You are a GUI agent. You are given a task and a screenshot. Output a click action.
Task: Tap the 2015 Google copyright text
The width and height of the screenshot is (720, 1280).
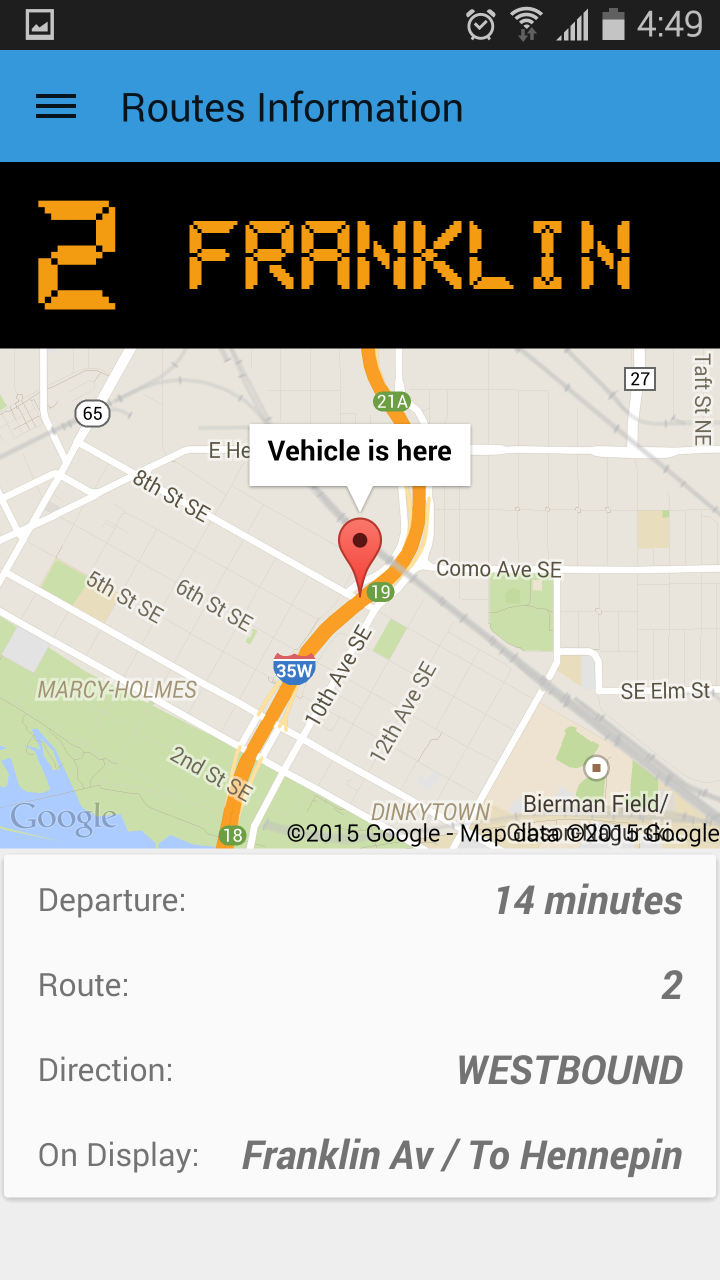pos(500,832)
